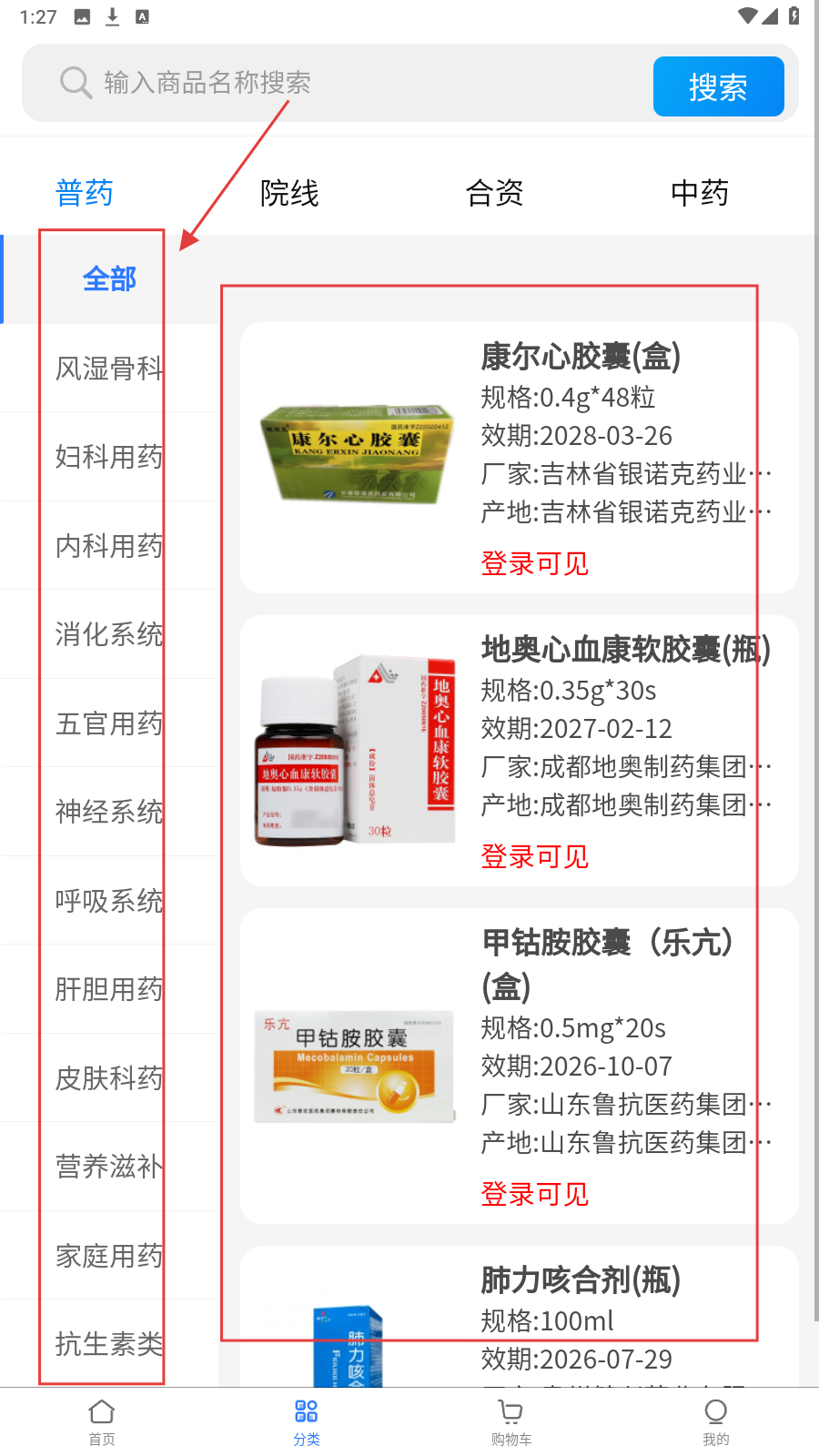Open the 购物车 tab

pos(511,1421)
